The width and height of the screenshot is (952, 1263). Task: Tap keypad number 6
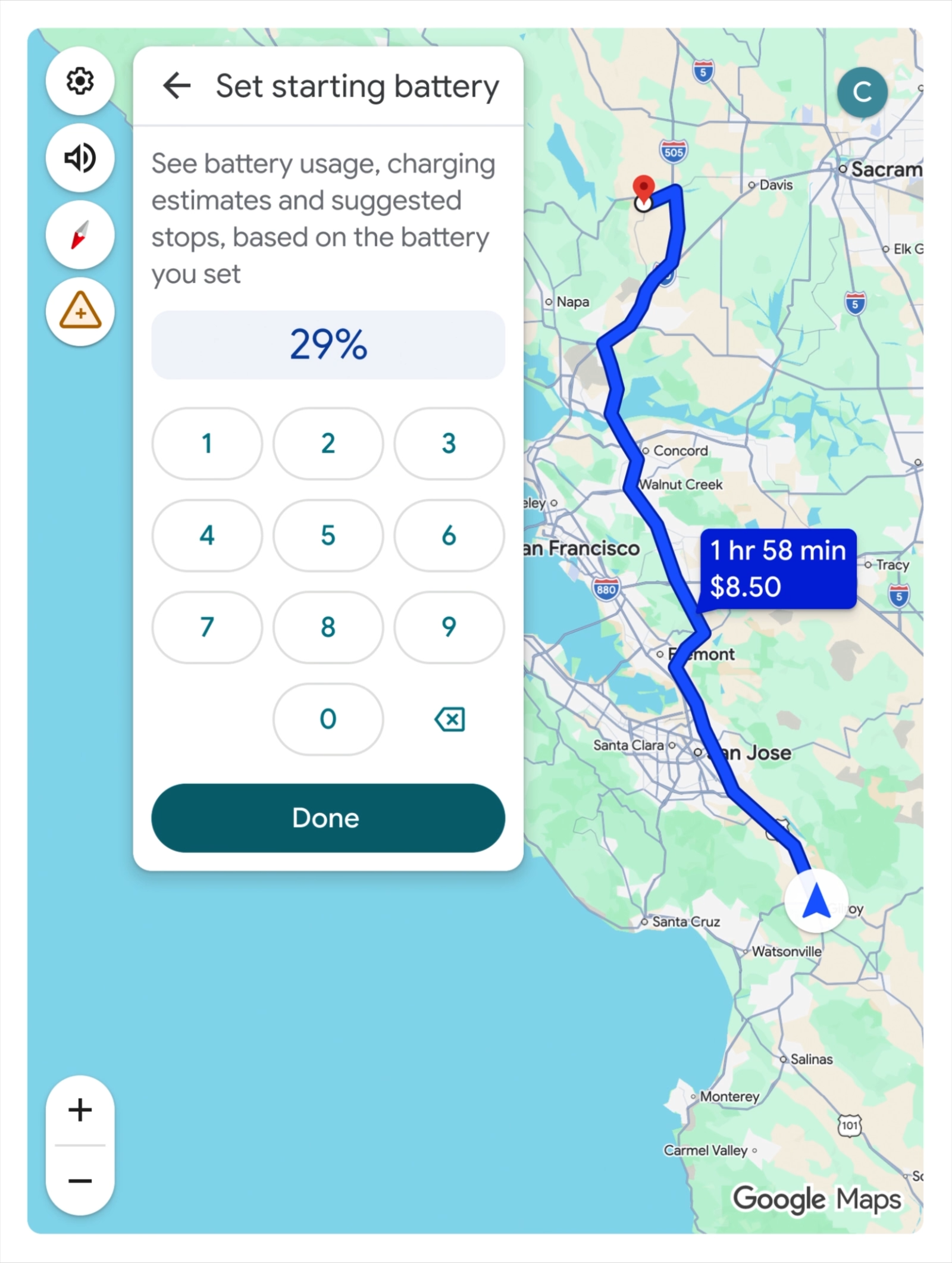click(x=449, y=535)
